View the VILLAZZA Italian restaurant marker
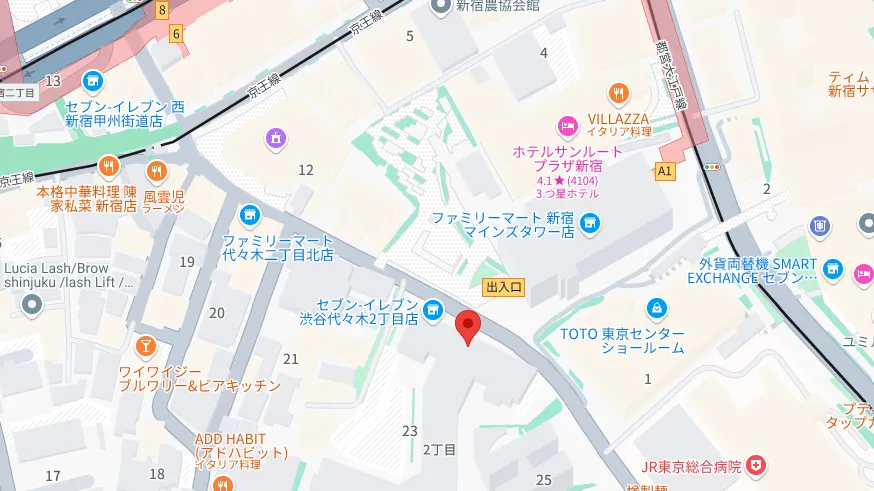The image size is (874, 491). [620, 96]
